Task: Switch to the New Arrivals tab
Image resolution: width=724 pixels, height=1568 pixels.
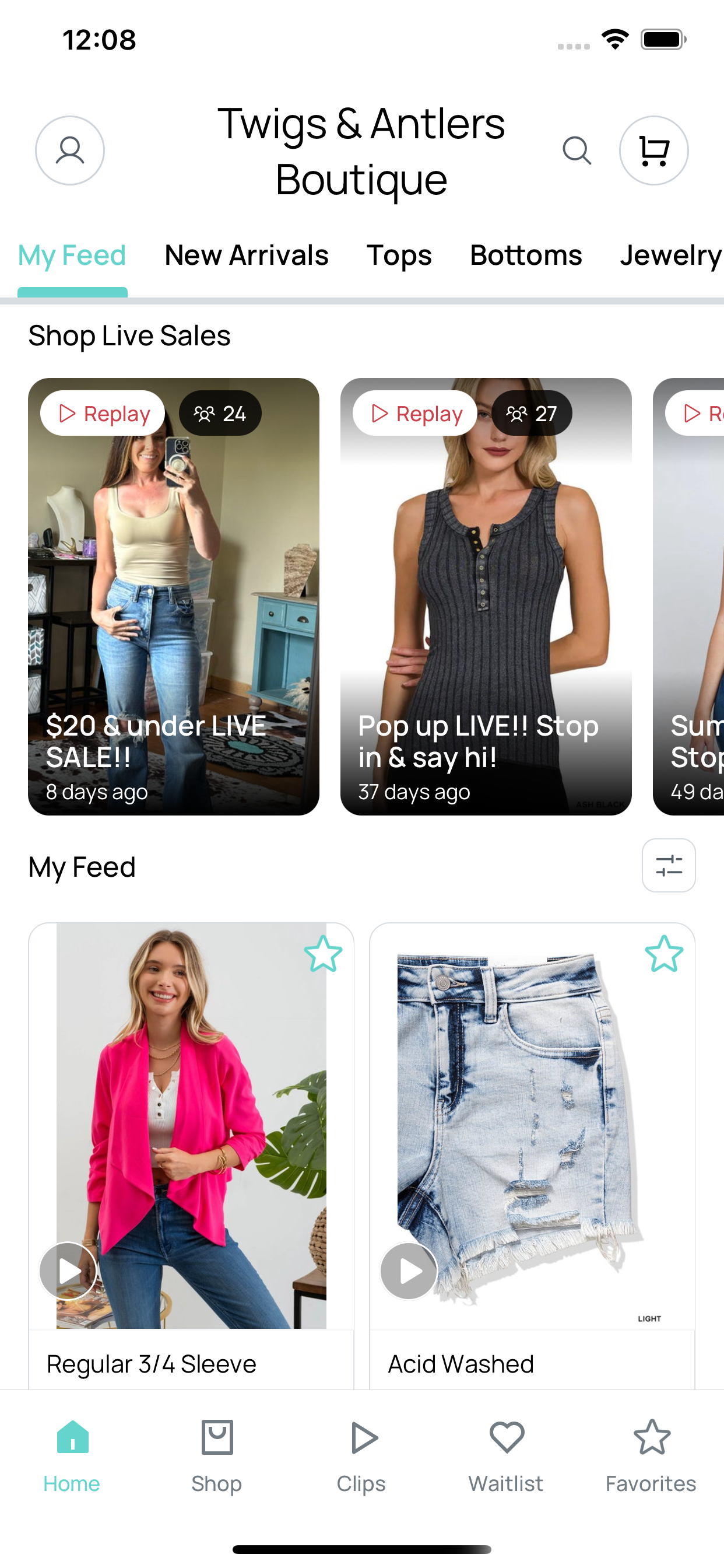Action: coord(247,255)
